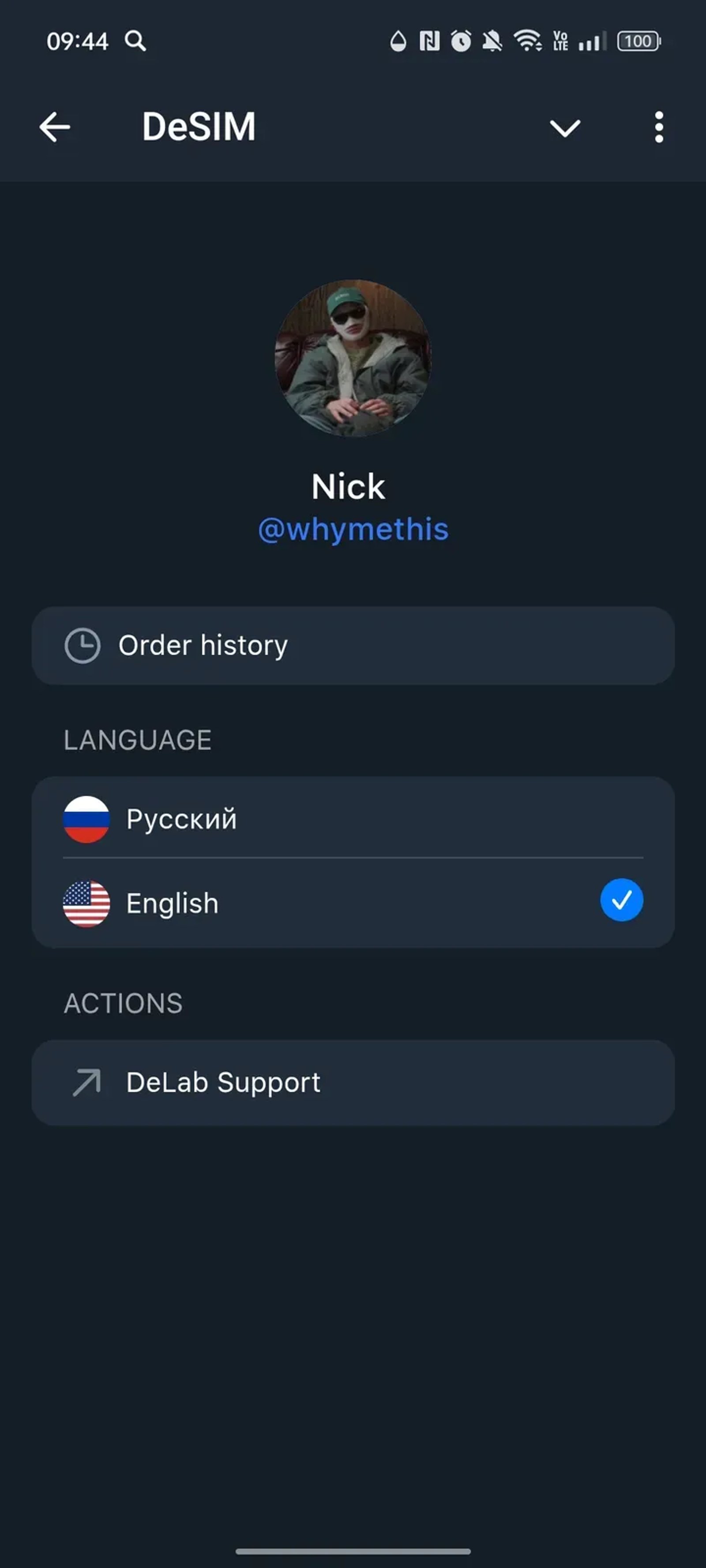Open the three-dot overflow menu

[658, 127]
